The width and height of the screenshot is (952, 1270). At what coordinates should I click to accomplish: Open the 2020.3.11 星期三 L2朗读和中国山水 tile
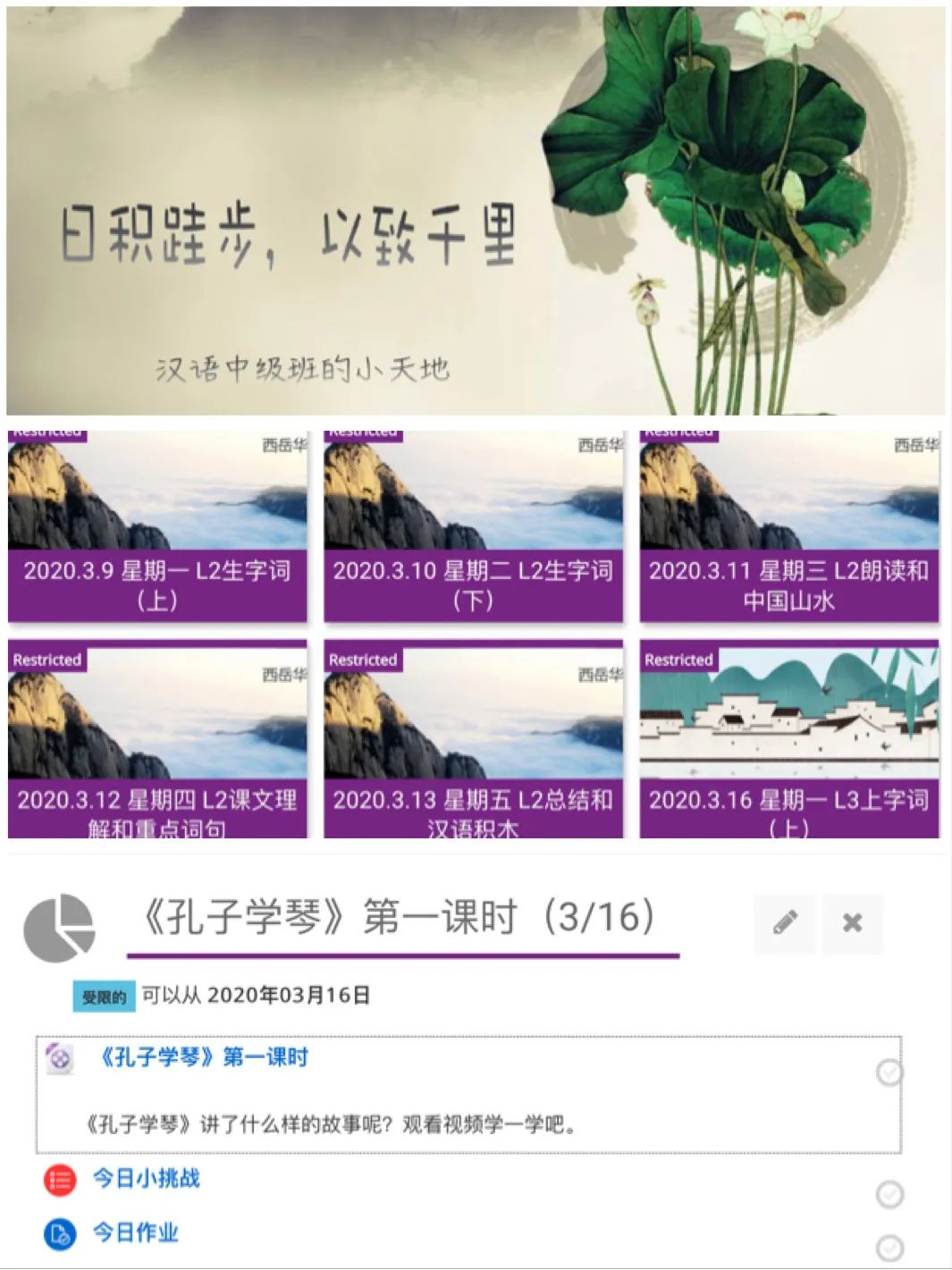pyautogui.click(x=788, y=527)
